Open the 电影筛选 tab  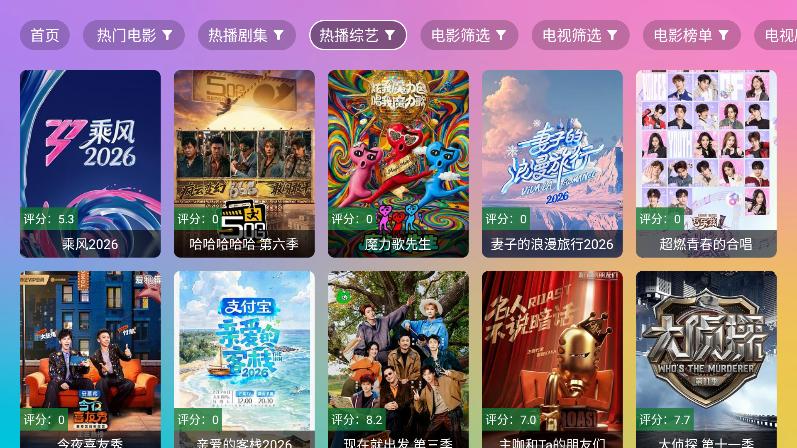[x=469, y=35]
